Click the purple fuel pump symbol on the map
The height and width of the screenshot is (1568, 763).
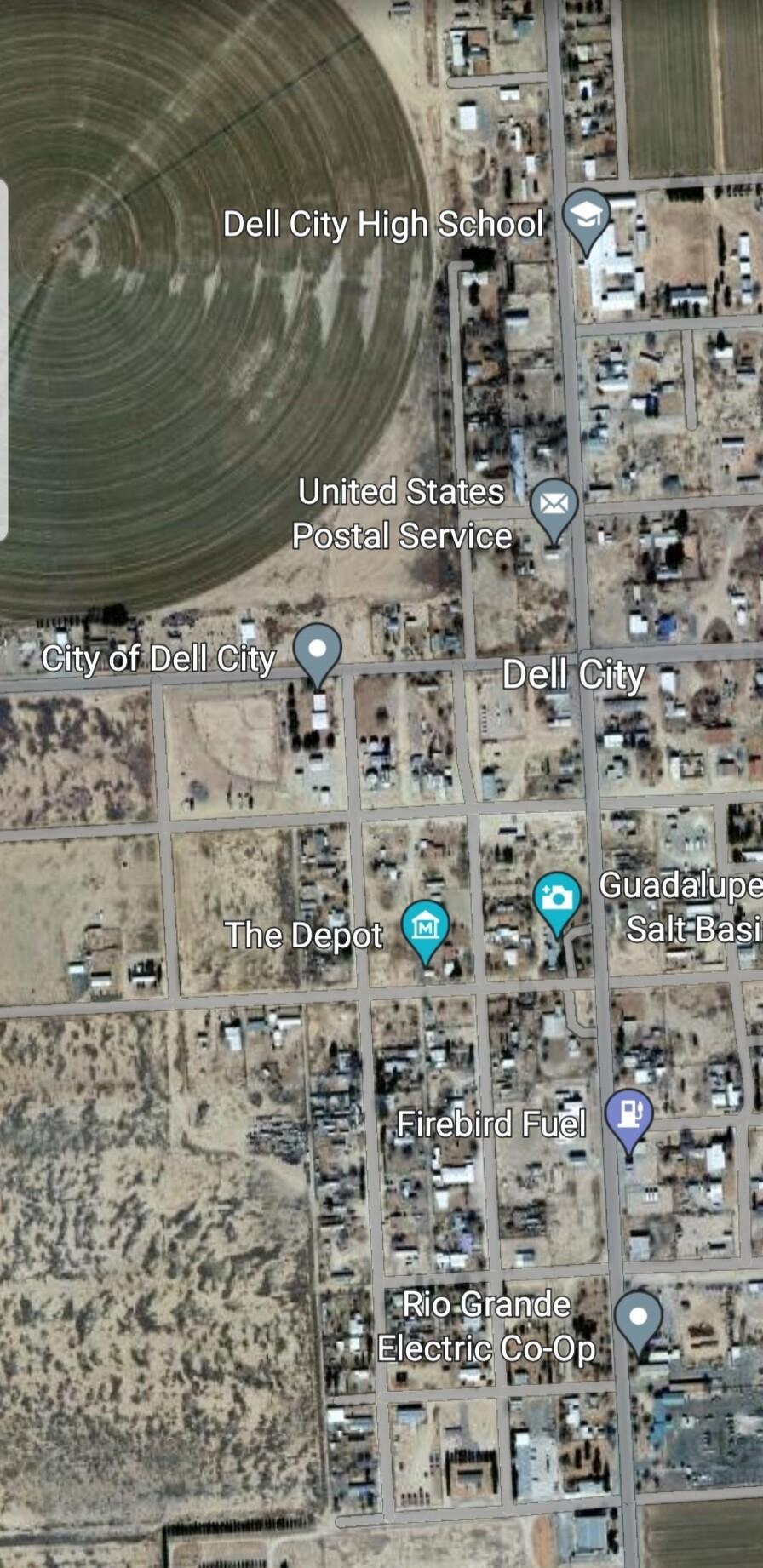(x=628, y=1111)
